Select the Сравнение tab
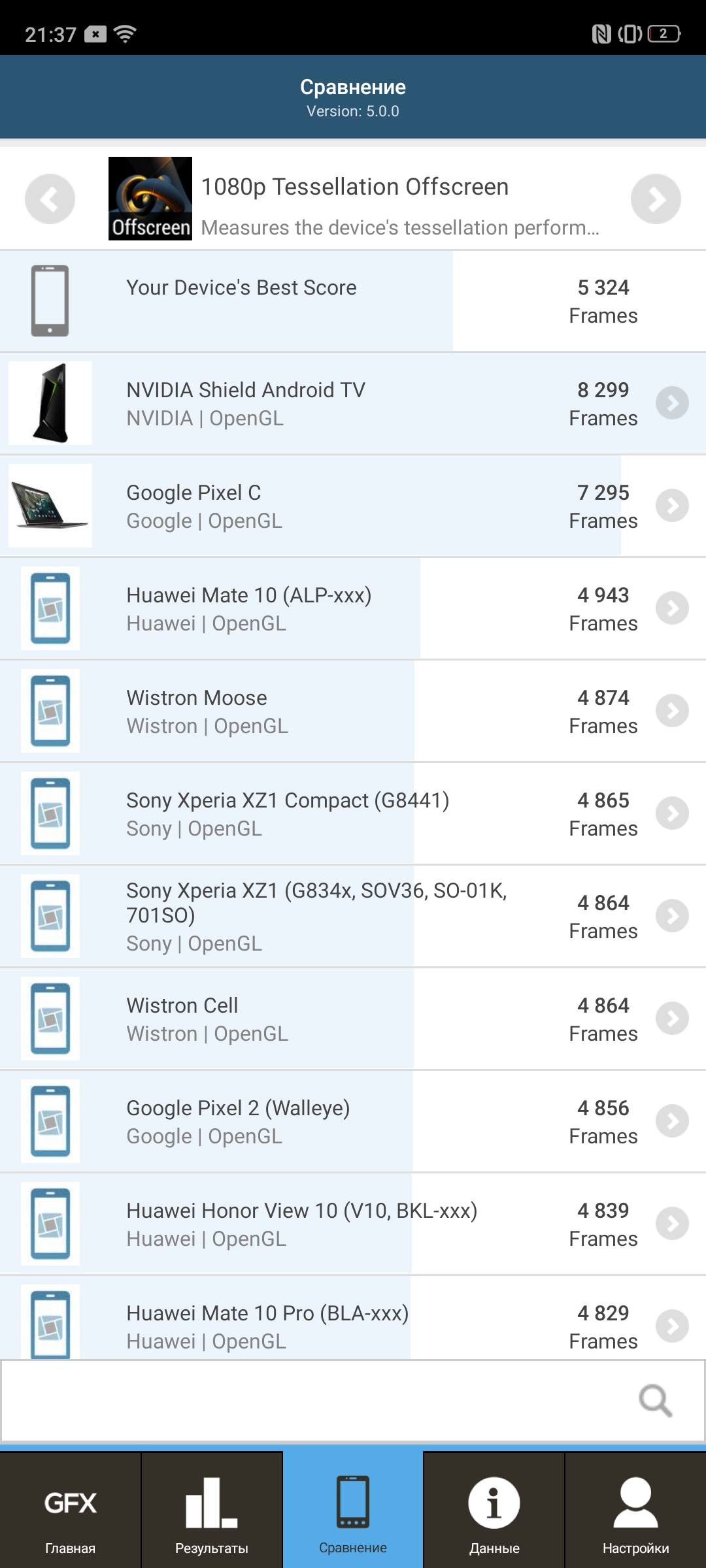The height and width of the screenshot is (1568, 706). tap(353, 1511)
